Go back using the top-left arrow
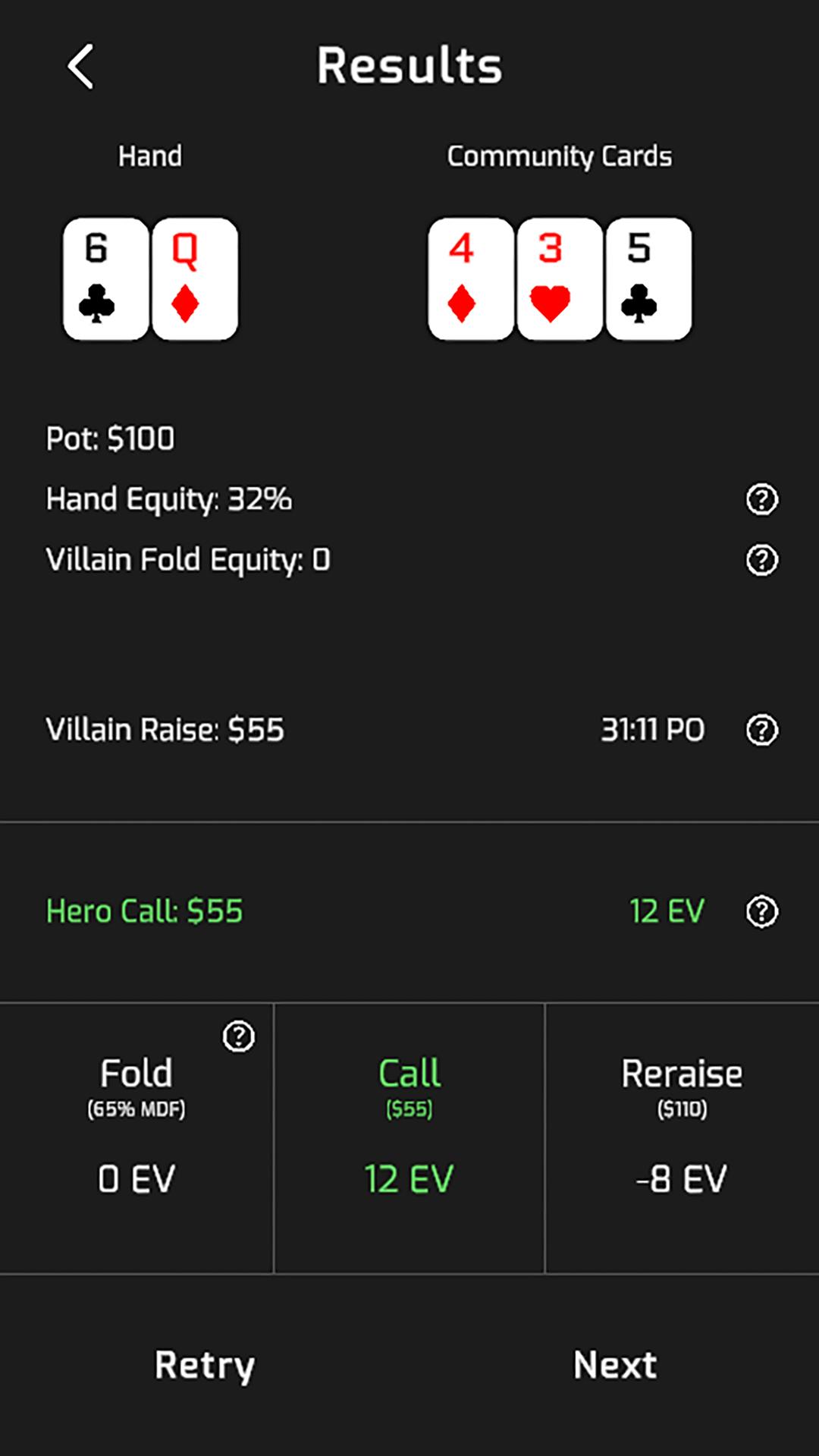Screen dimensions: 819x1456 80,66
